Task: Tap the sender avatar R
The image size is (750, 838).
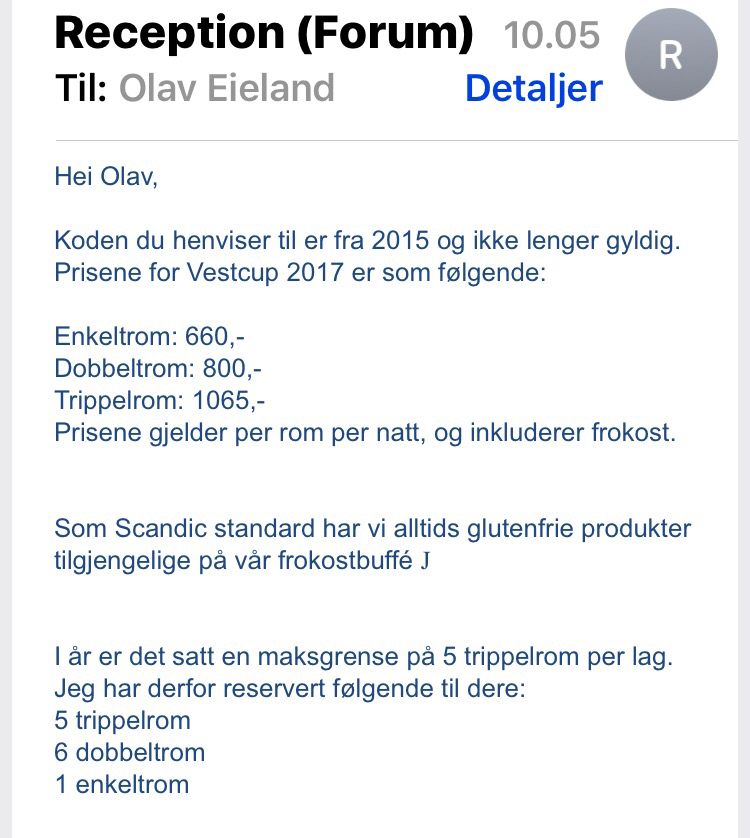Action: [670, 57]
